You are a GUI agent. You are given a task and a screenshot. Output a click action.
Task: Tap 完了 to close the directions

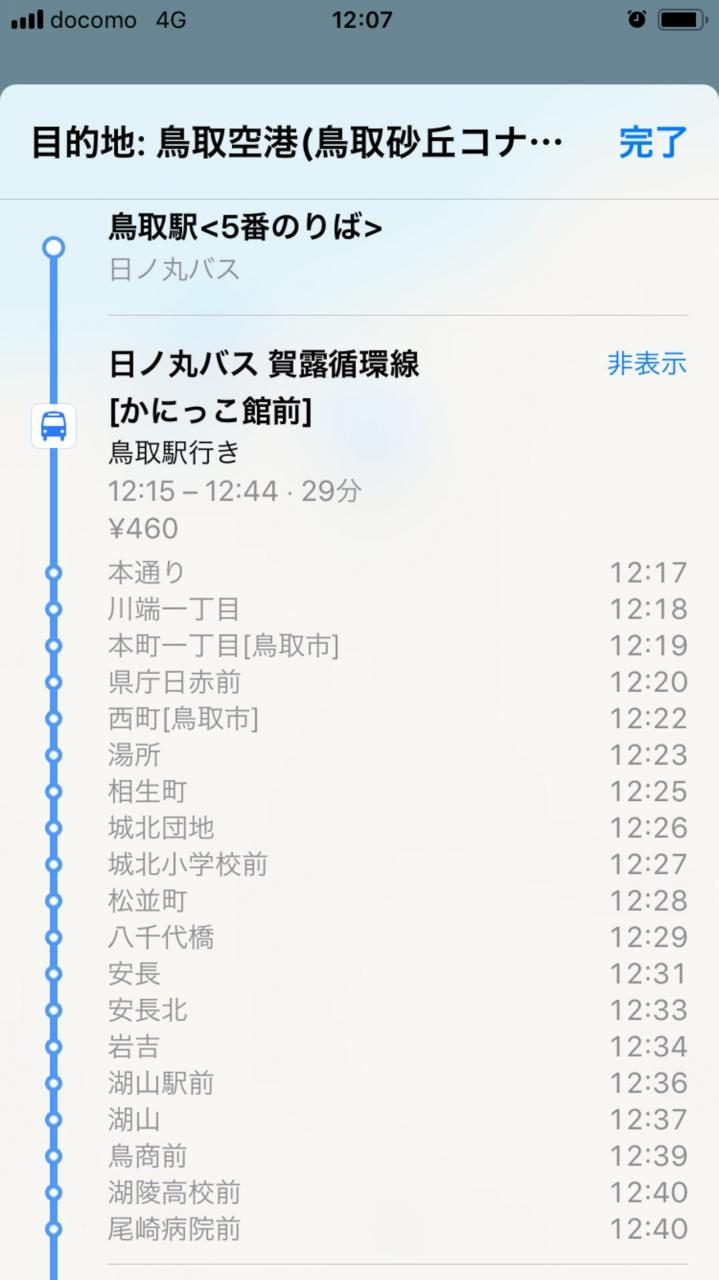(x=652, y=143)
